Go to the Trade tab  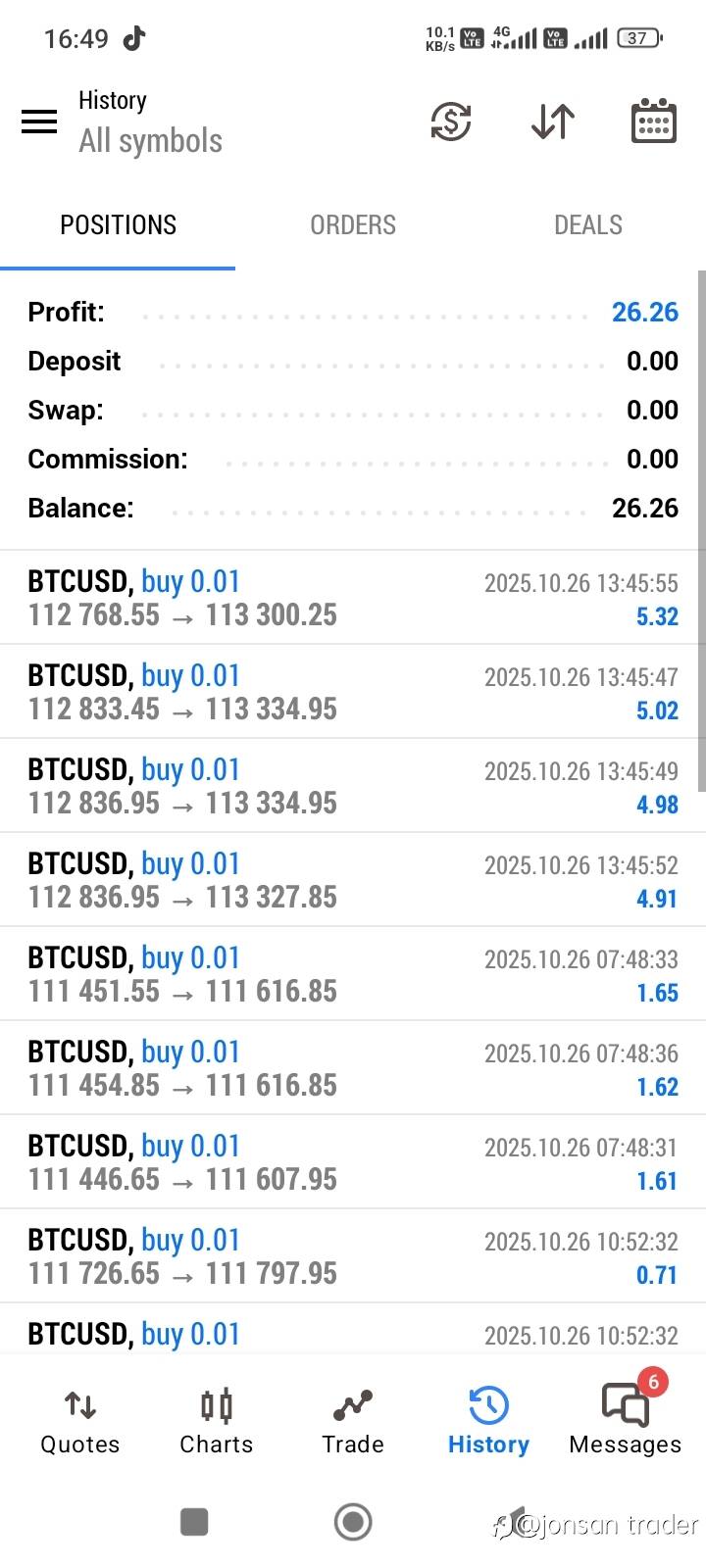353,1421
